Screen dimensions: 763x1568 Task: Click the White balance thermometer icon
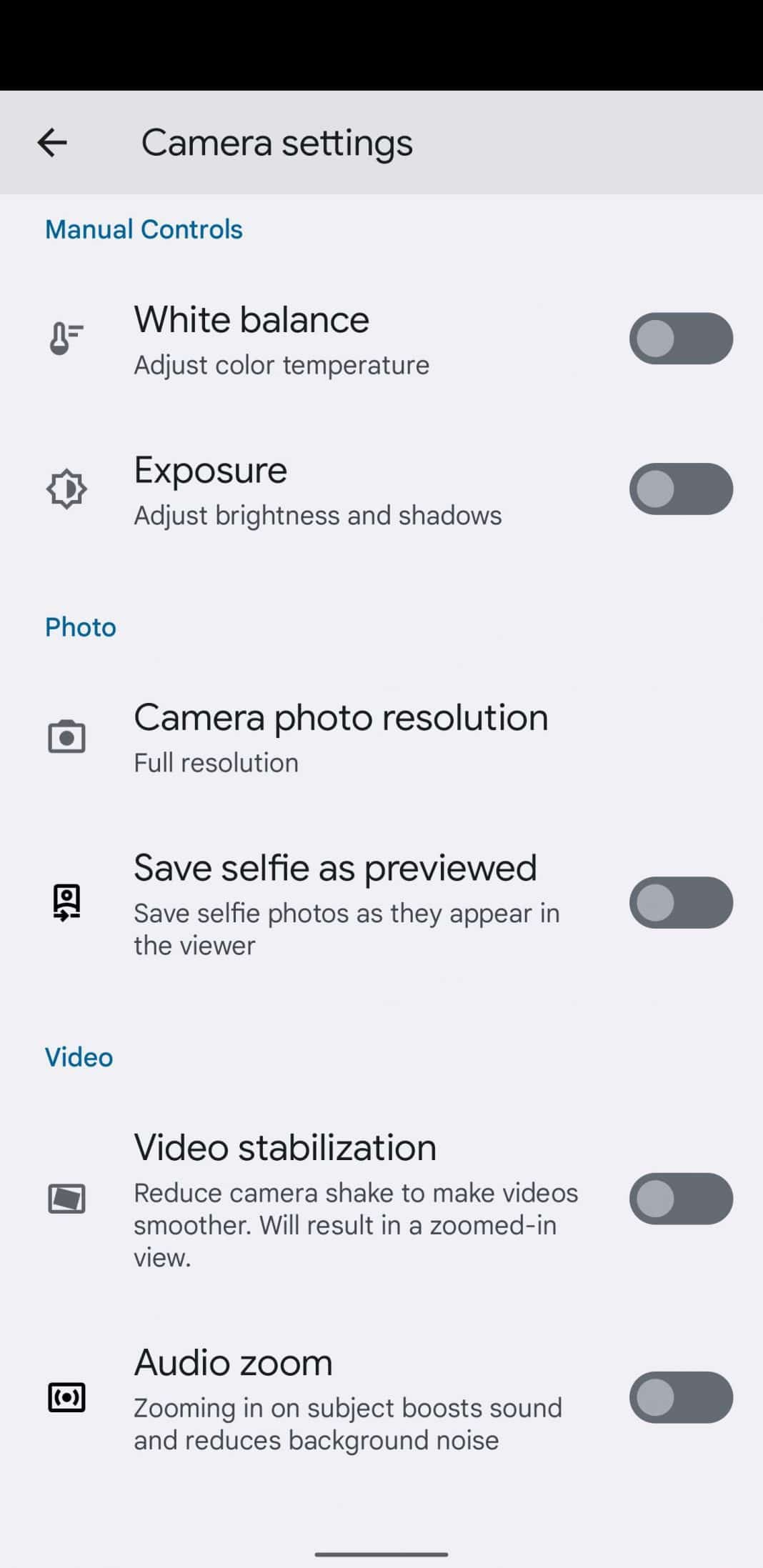coord(66,339)
